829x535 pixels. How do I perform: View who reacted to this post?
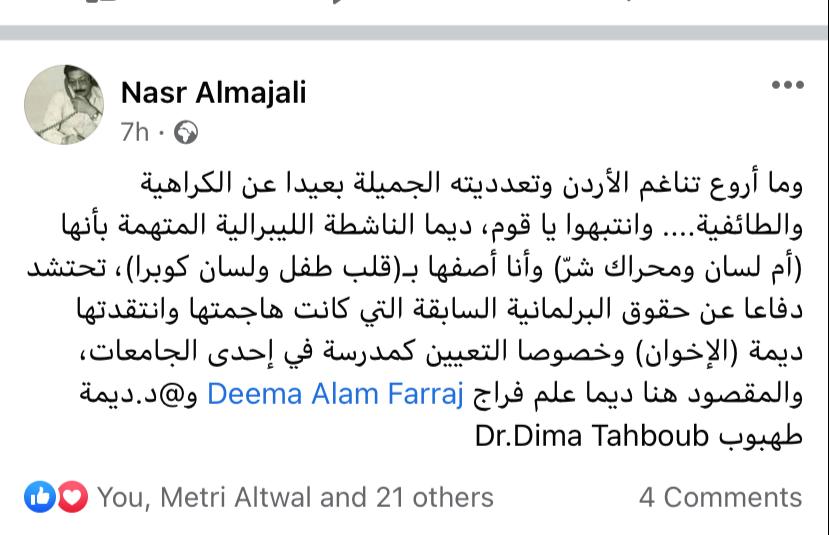294,497
